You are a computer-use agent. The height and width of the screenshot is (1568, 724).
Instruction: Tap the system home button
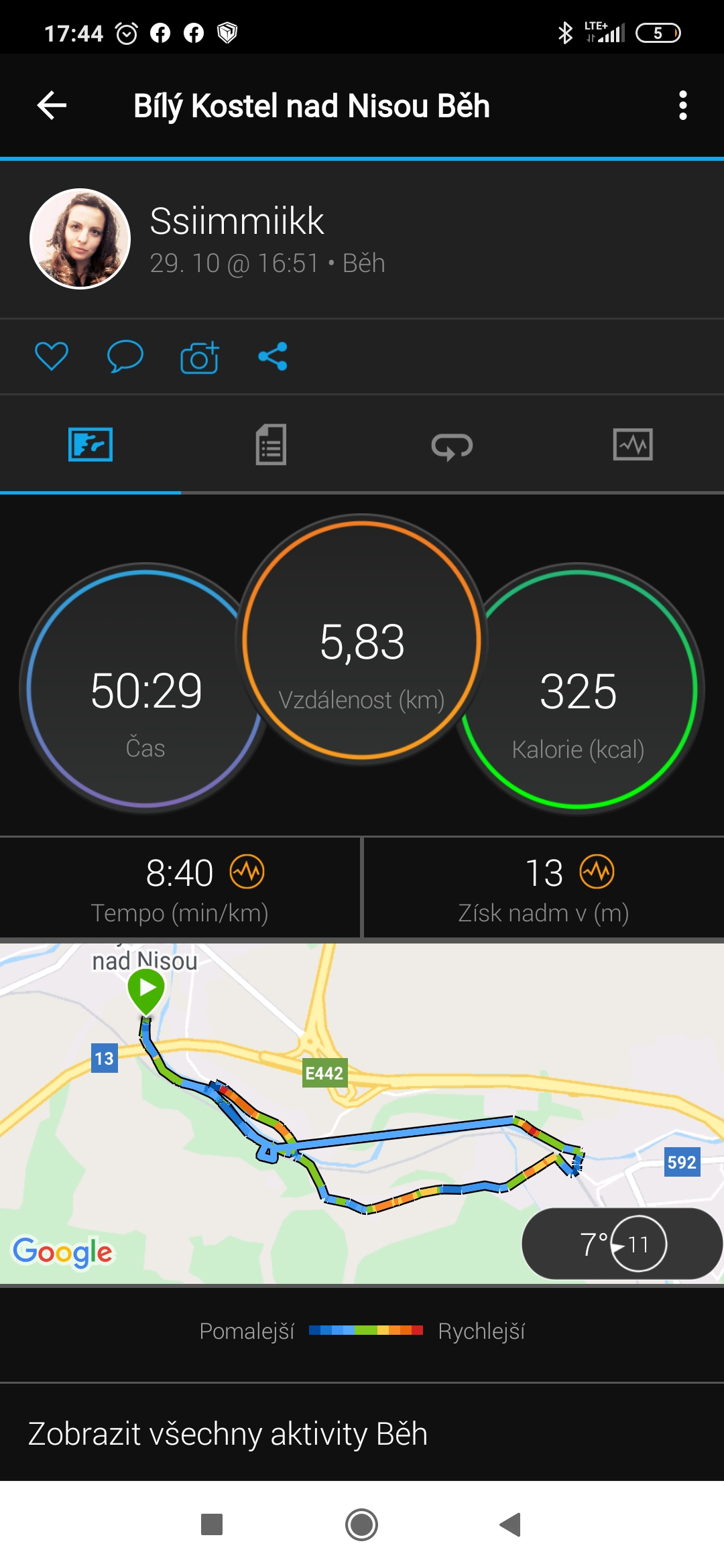click(x=362, y=1524)
